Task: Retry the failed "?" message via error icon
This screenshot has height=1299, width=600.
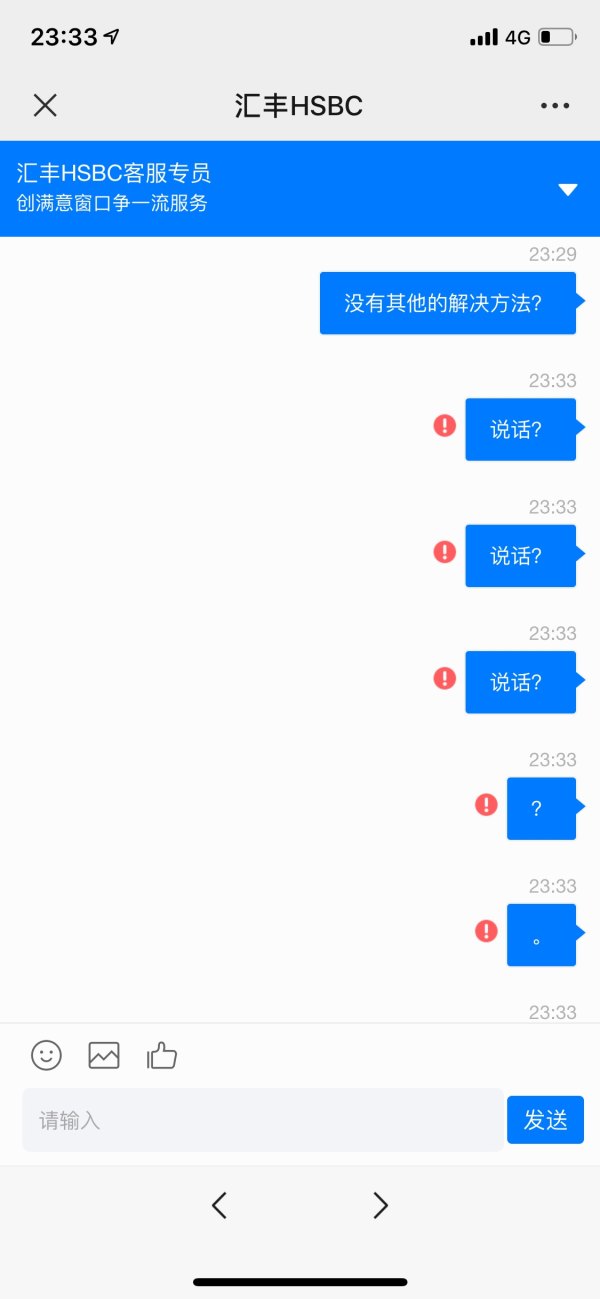Action: pyautogui.click(x=486, y=804)
